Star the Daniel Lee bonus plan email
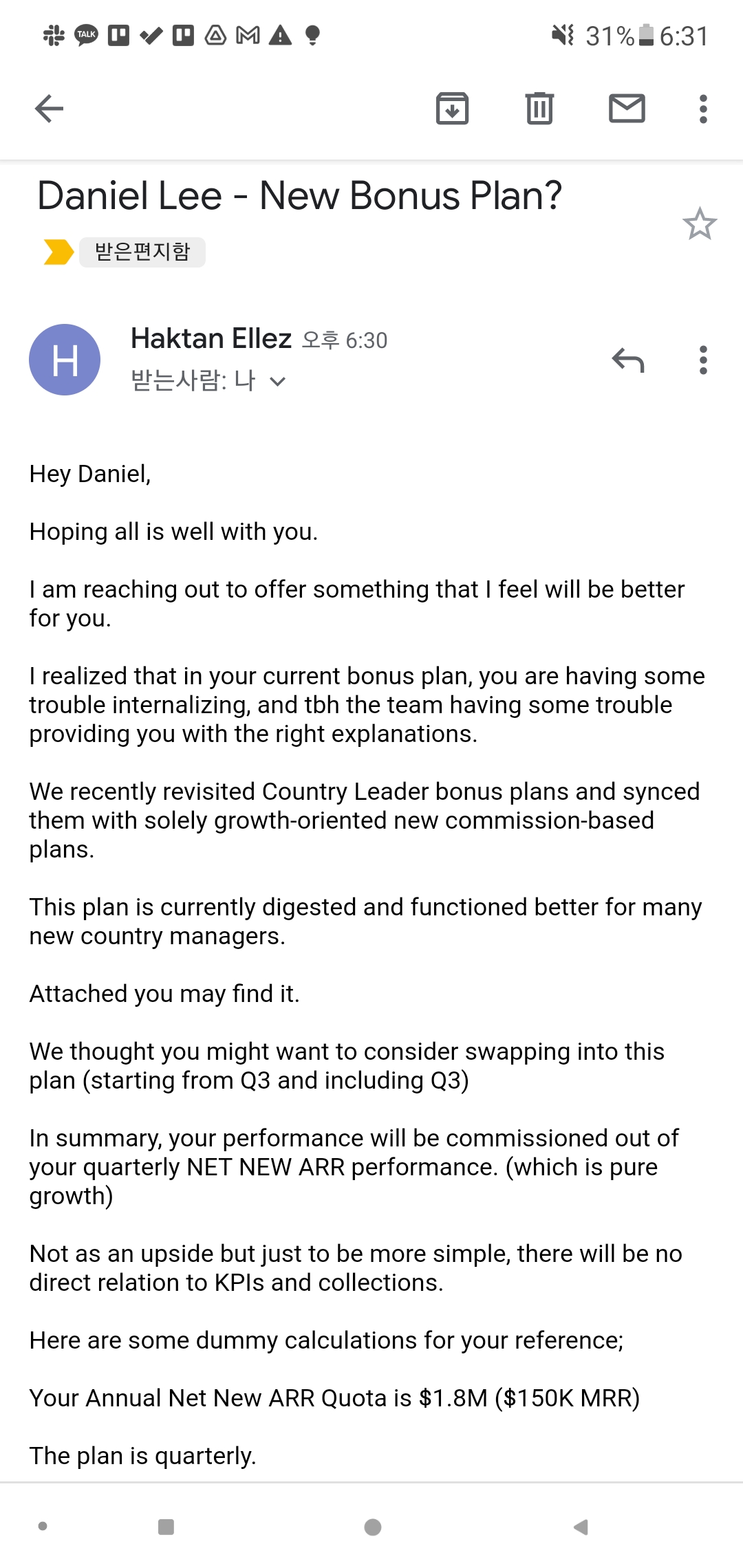 [x=700, y=224]
